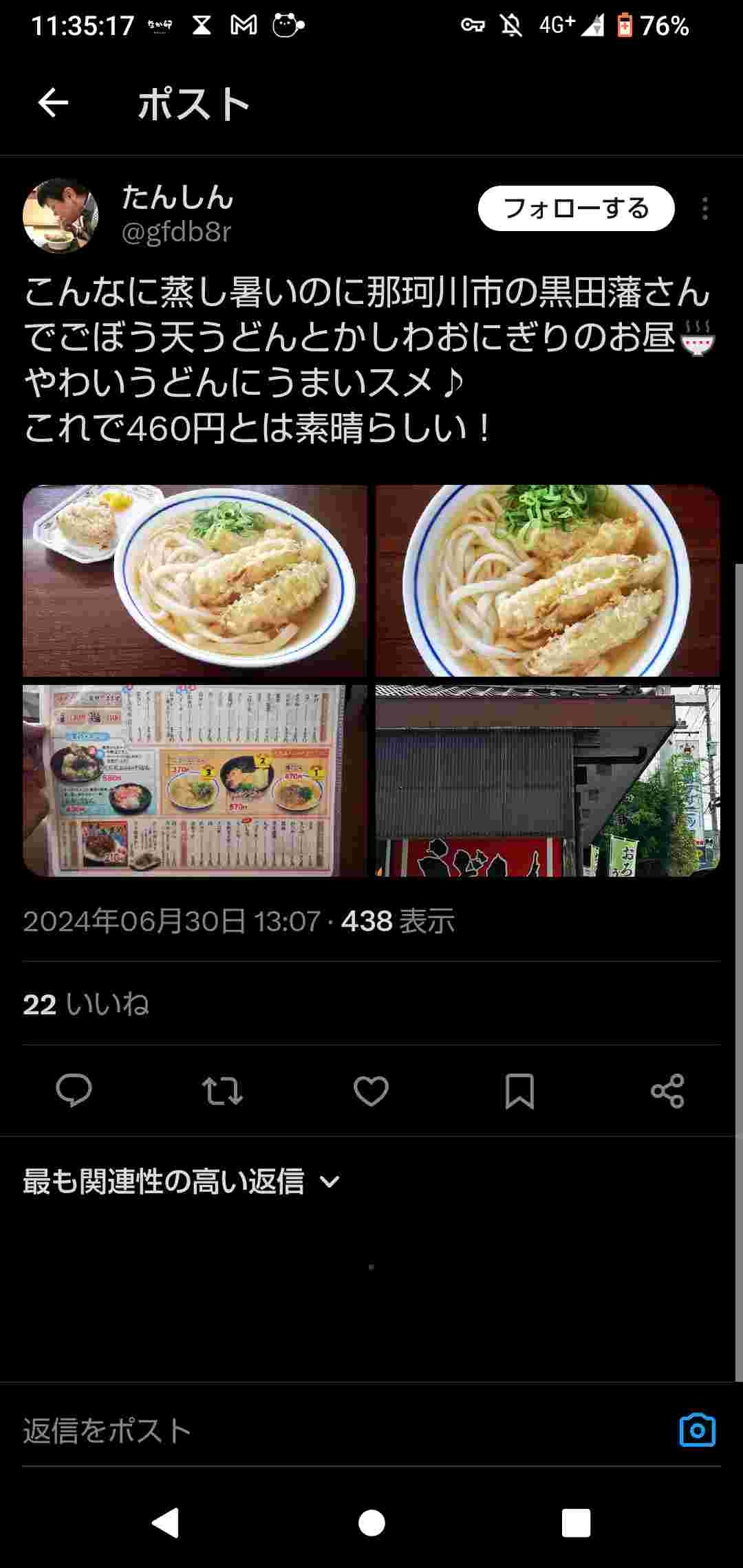This screenshot has height=1568, width=743.
Task: Like this post with the heart
Action: pos(371,1091)
